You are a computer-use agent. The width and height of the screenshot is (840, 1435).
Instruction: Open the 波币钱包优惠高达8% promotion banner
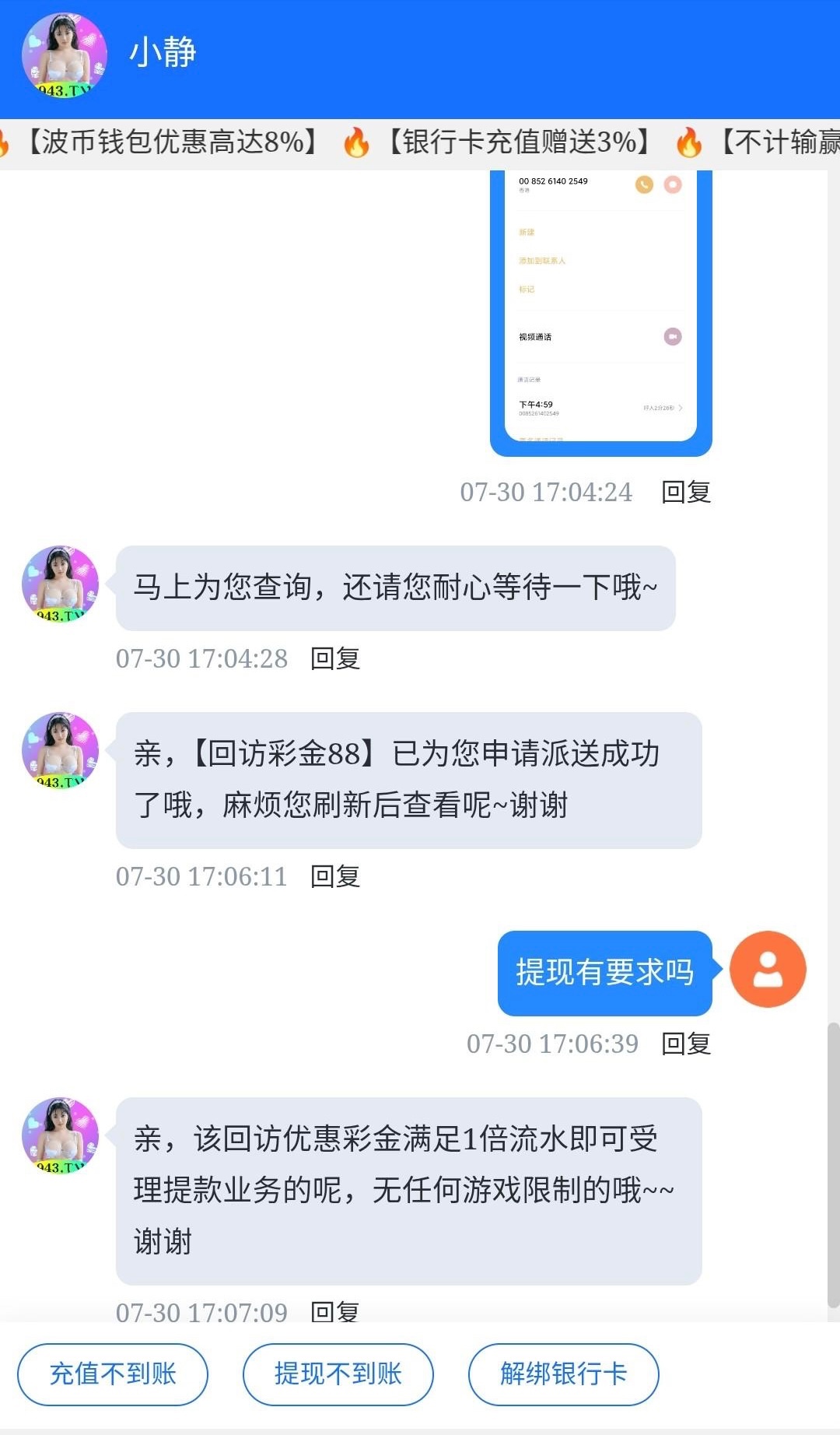173,142
